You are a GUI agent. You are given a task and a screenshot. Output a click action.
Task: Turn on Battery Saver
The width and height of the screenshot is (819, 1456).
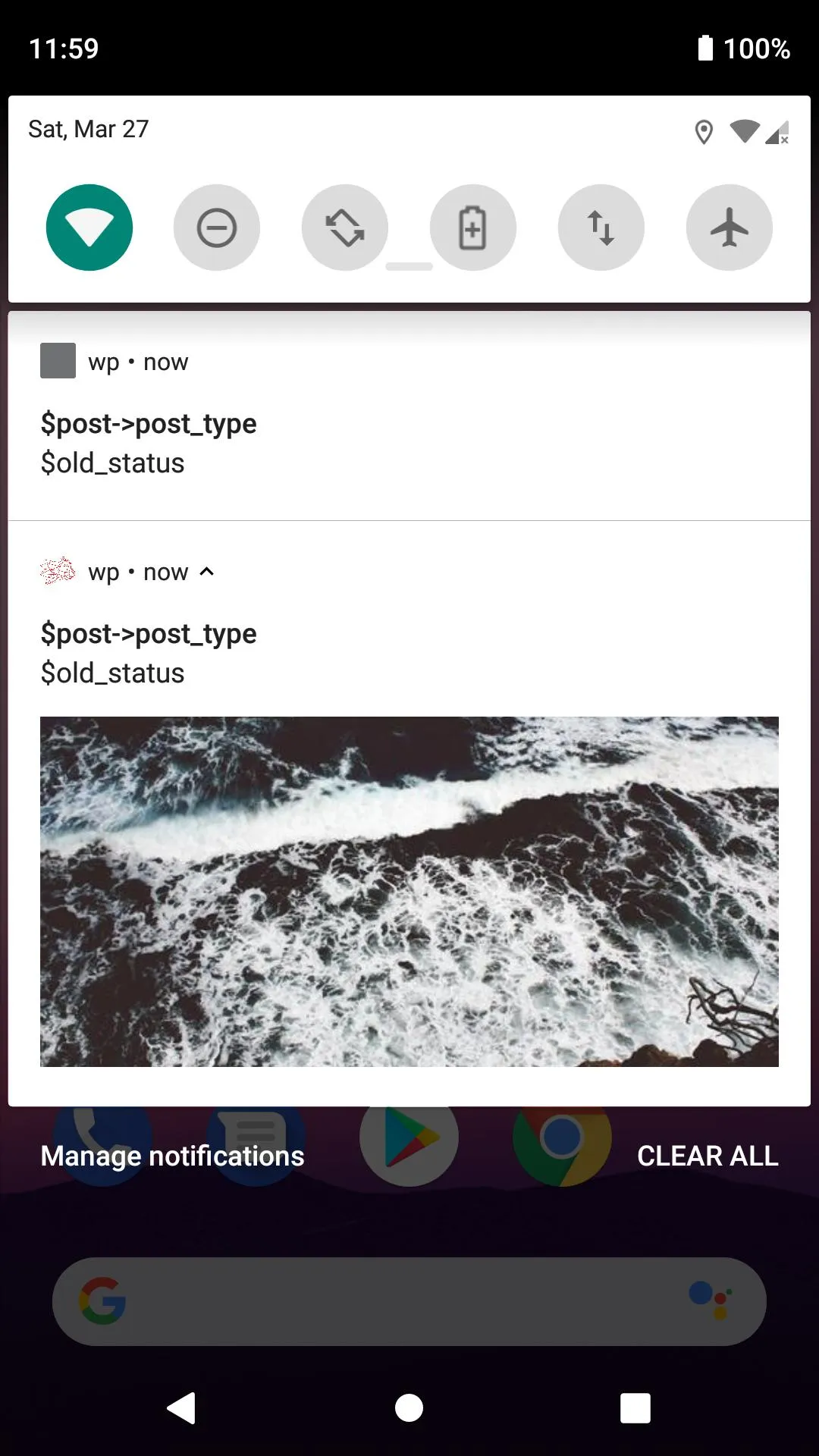(x=472, y=227)
